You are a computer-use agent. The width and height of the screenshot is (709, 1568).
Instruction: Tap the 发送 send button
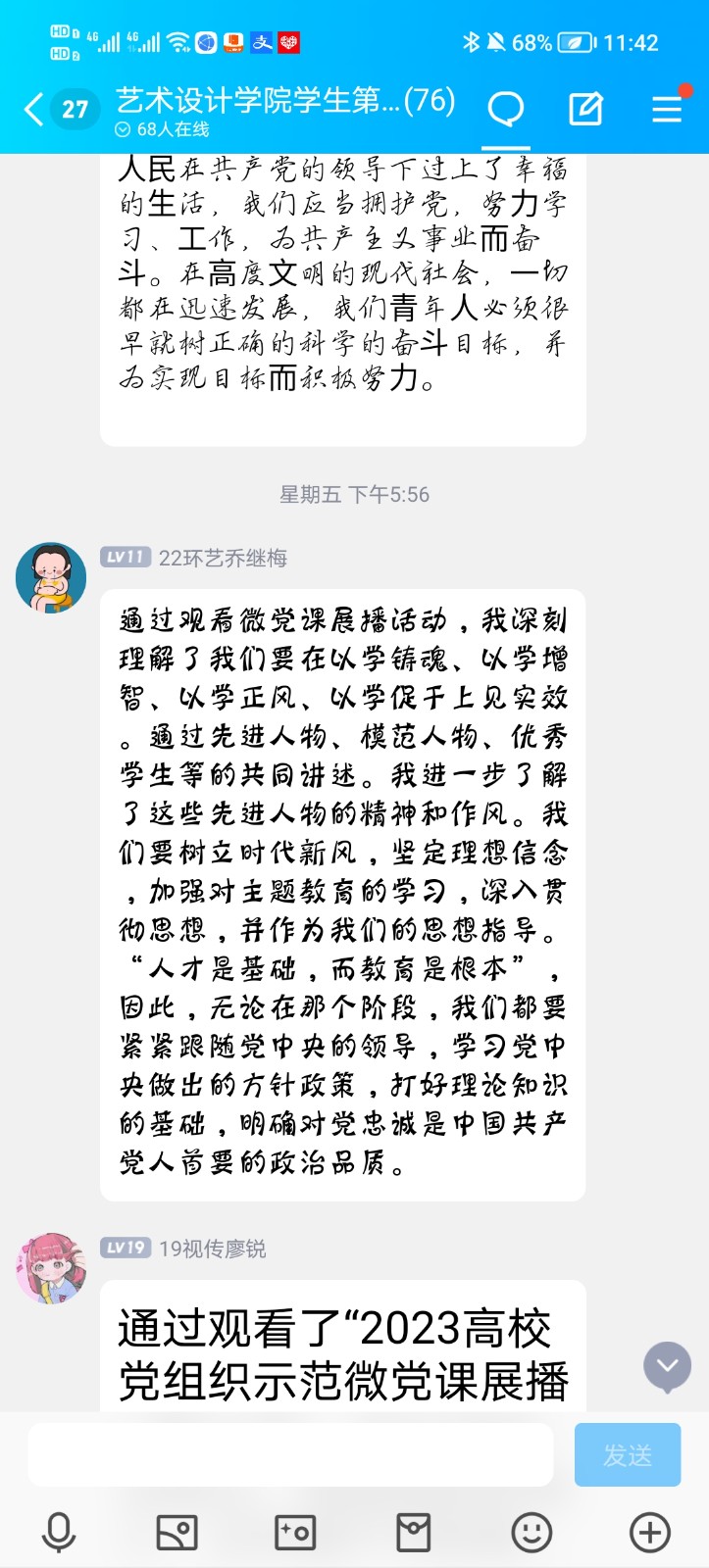pos(628,1455)
